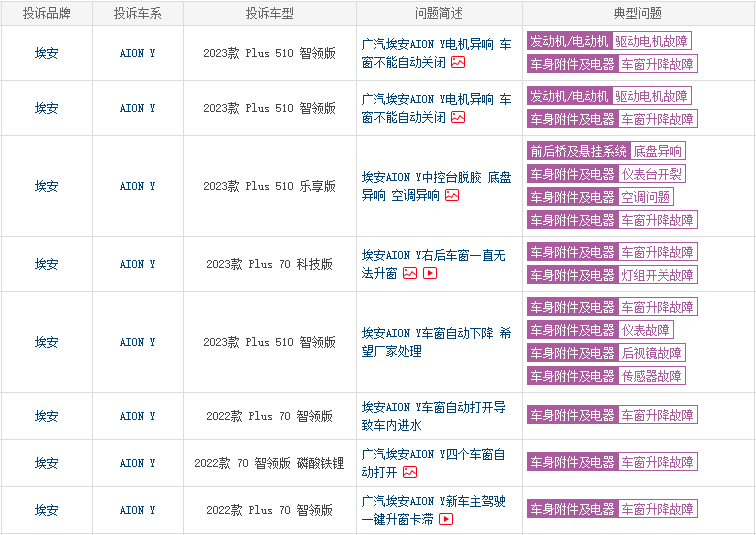Screen dimensions: 756x535
Task: Open the complaint about 中控台脱胶 底盘异响
Action: 436,178
